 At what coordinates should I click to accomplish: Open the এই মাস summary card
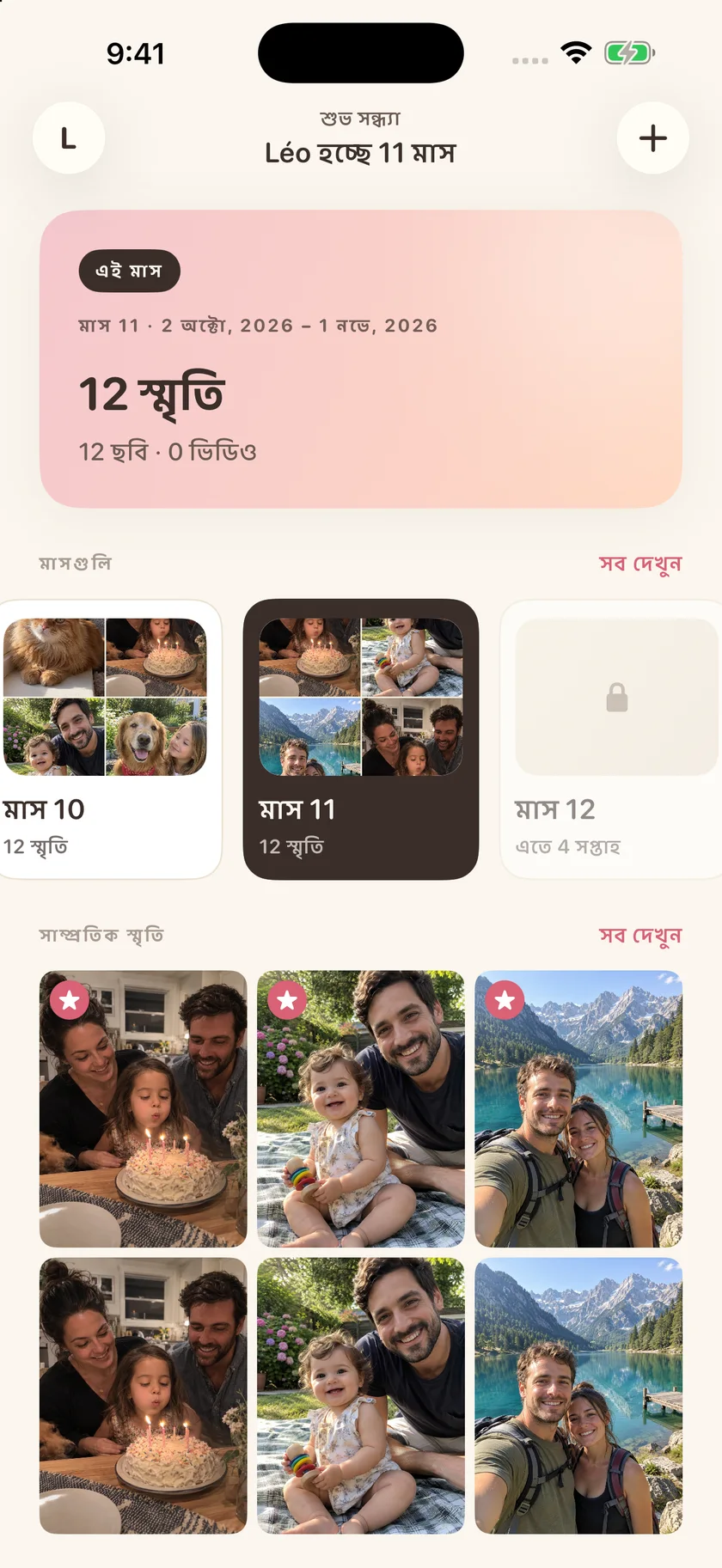(361, 359)
